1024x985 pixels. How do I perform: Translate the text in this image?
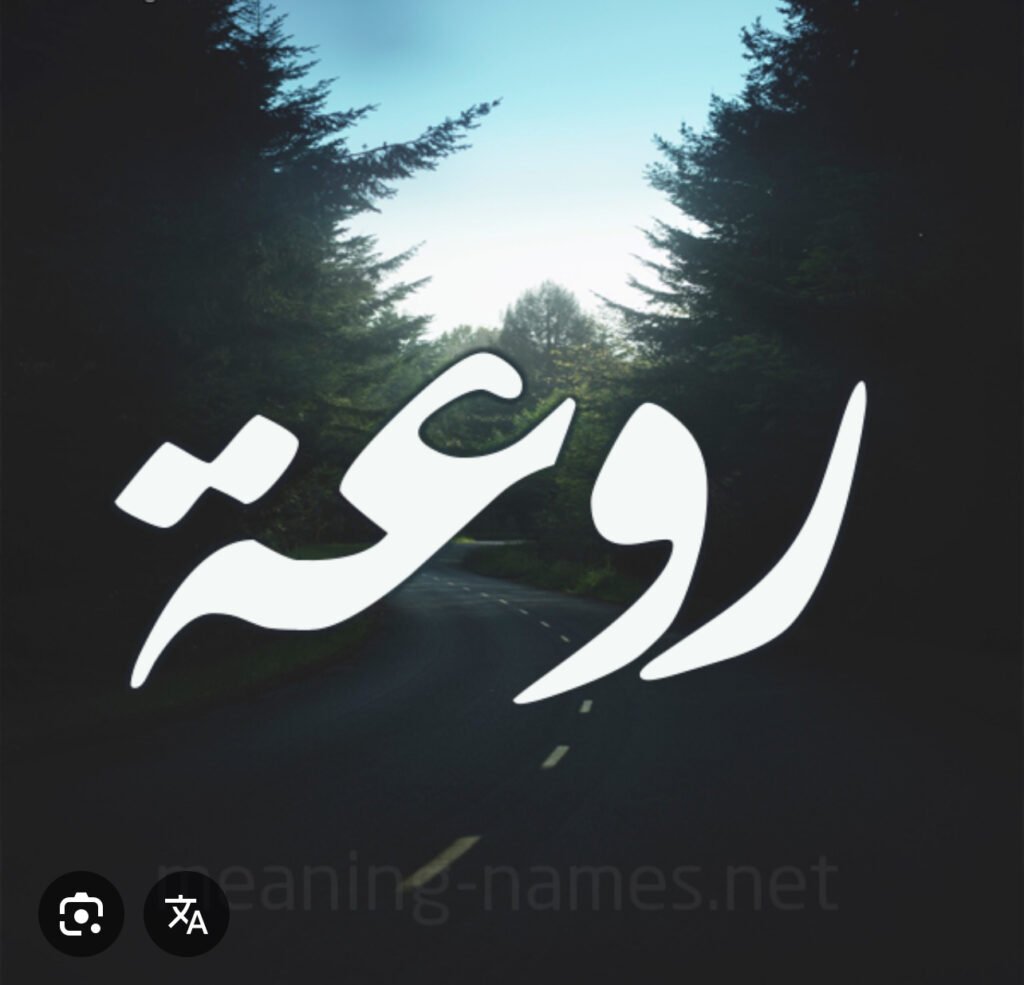(187, 914)
